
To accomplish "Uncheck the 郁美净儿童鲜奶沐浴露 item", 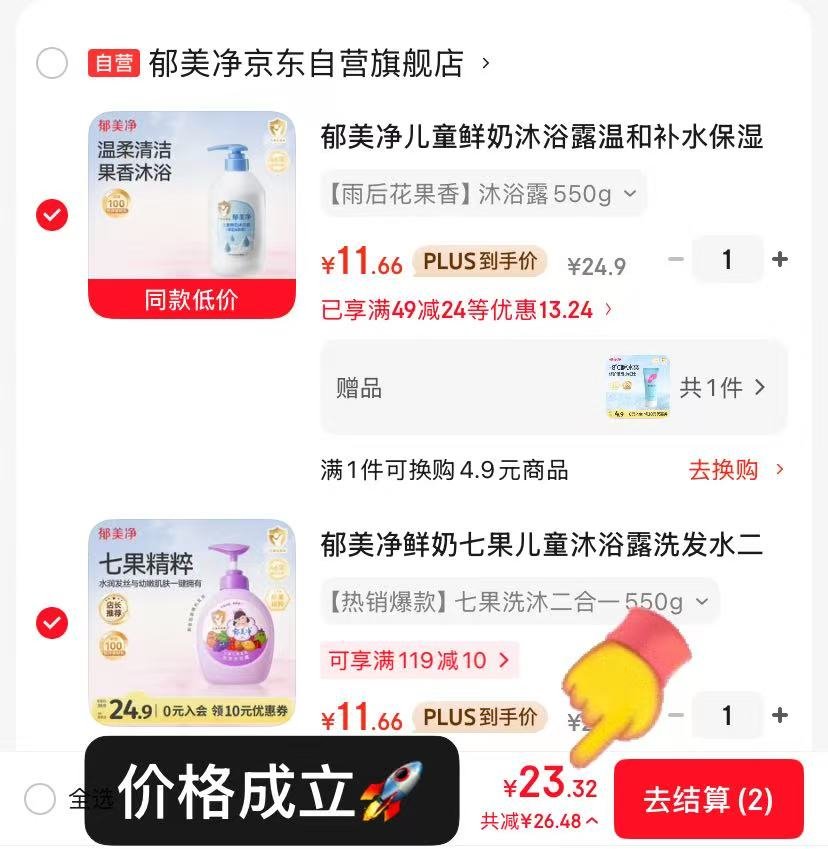I will 52,215.
